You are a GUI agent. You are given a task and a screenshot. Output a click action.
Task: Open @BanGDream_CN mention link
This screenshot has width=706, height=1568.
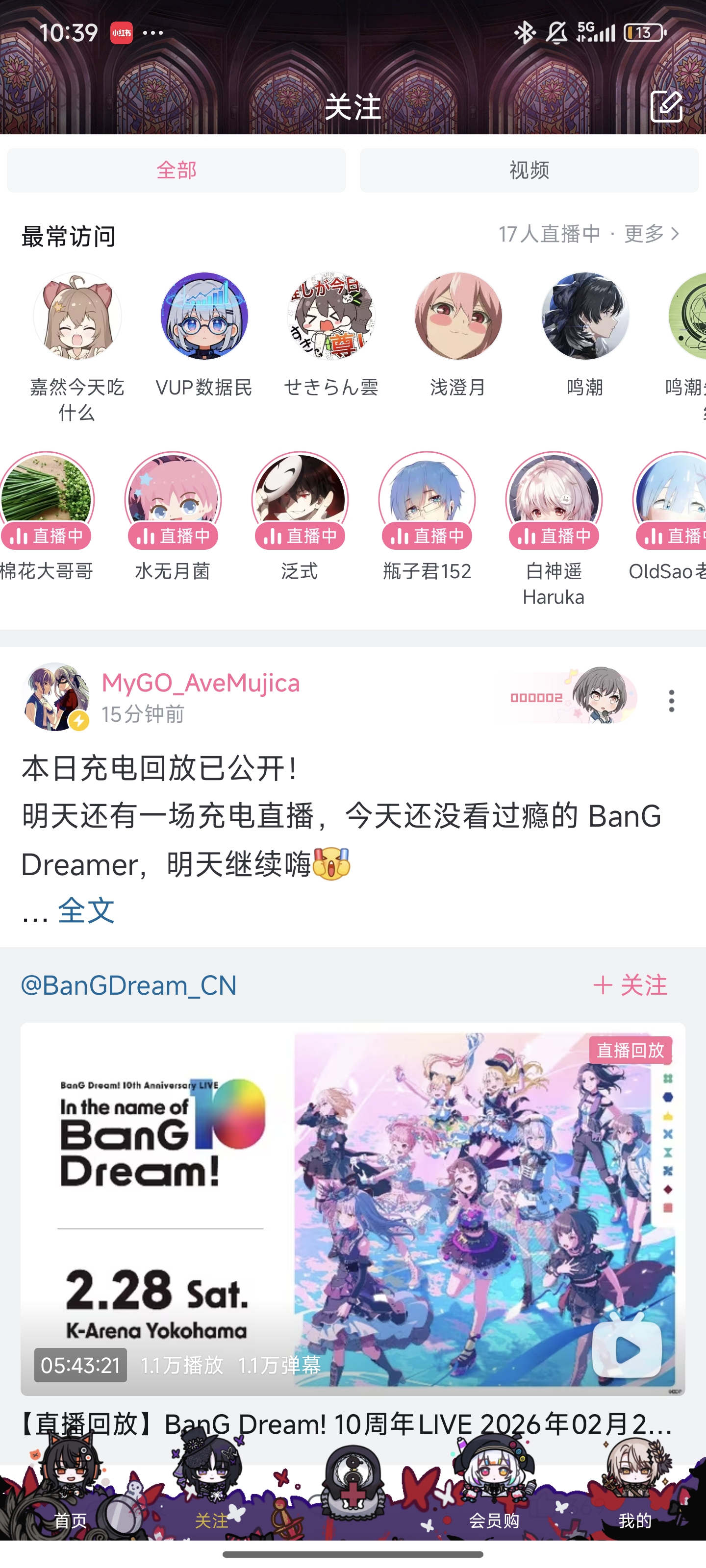click(128, 985)
